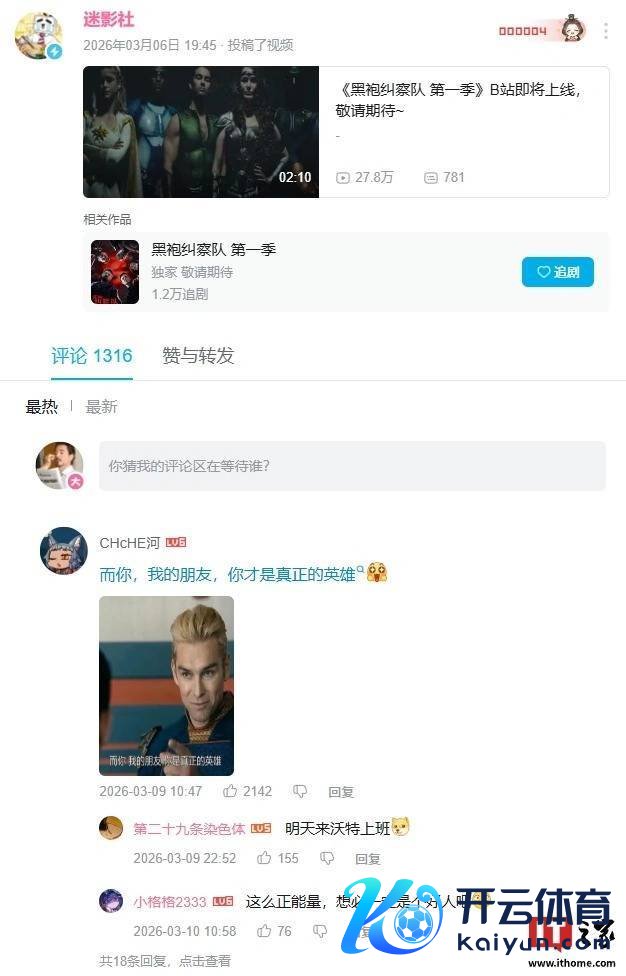Tap the 追剧 follow button

point(557,272)
